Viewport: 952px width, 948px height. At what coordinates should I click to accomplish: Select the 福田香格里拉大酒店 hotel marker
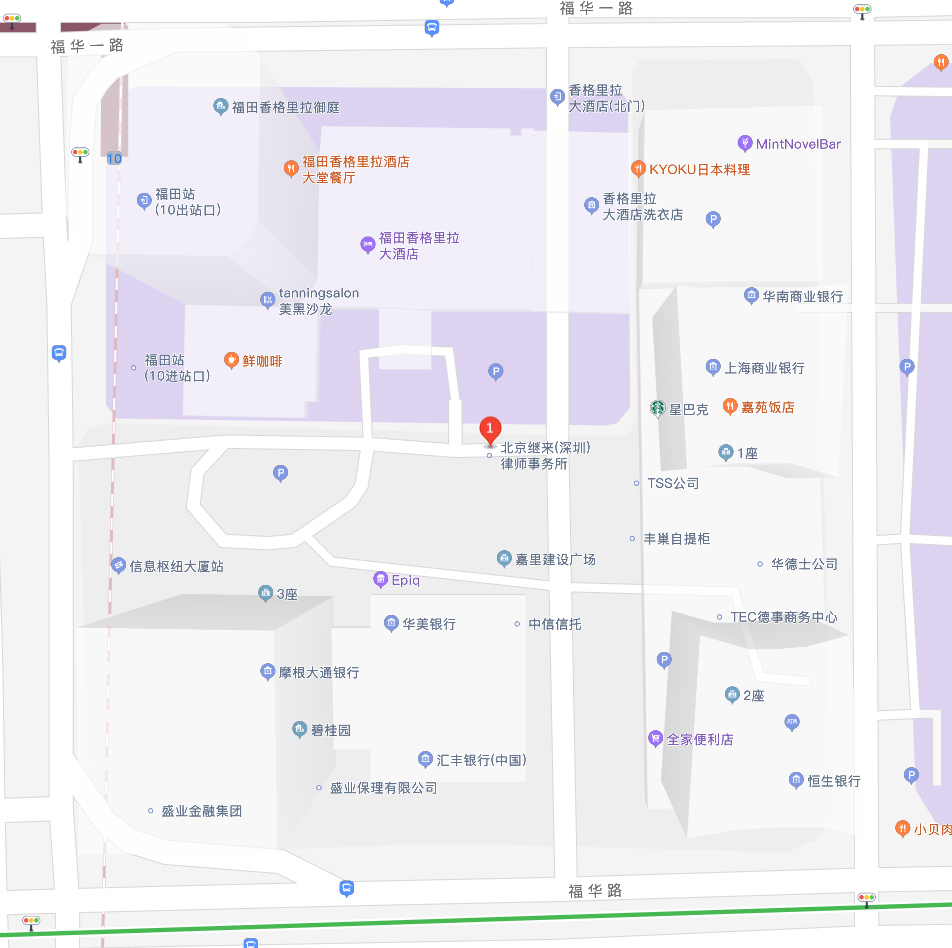point(368,245)
